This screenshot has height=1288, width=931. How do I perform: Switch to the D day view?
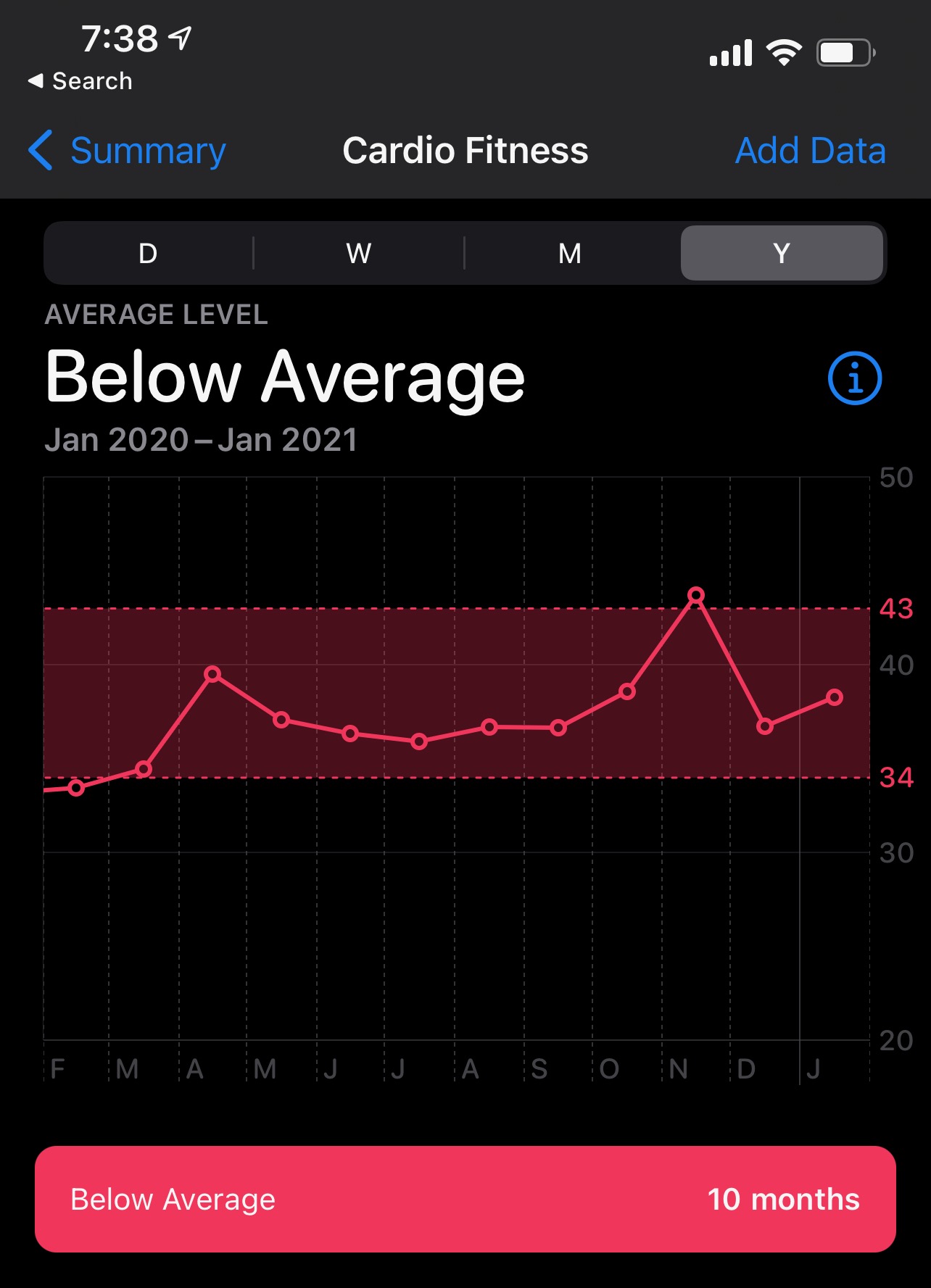click(x=148, y=254)
